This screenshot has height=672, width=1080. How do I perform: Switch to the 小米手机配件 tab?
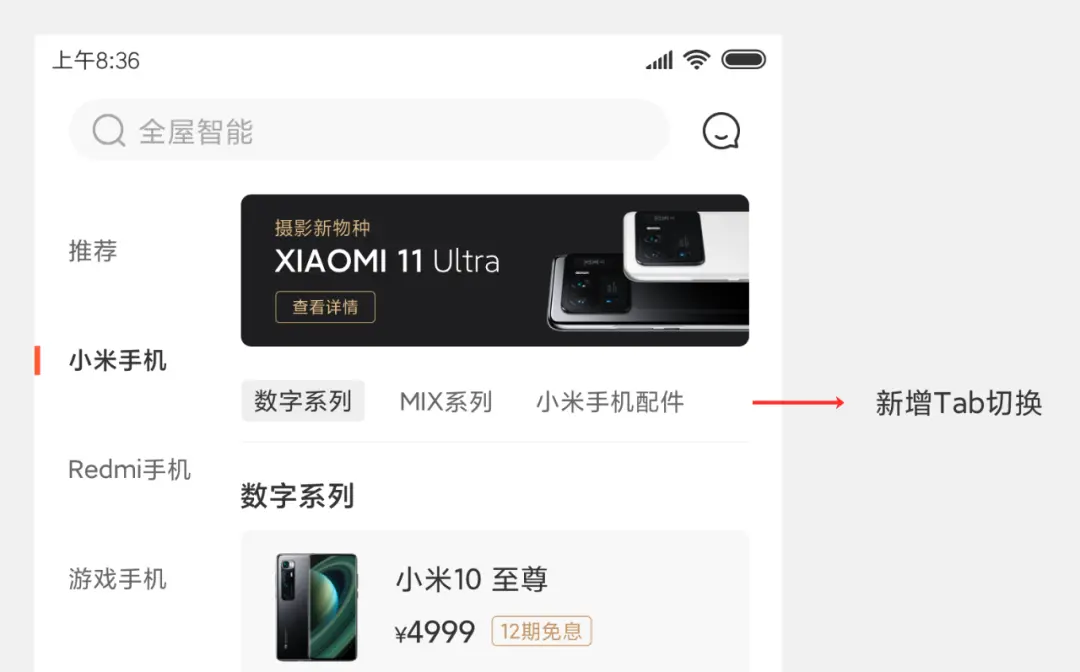610,402
